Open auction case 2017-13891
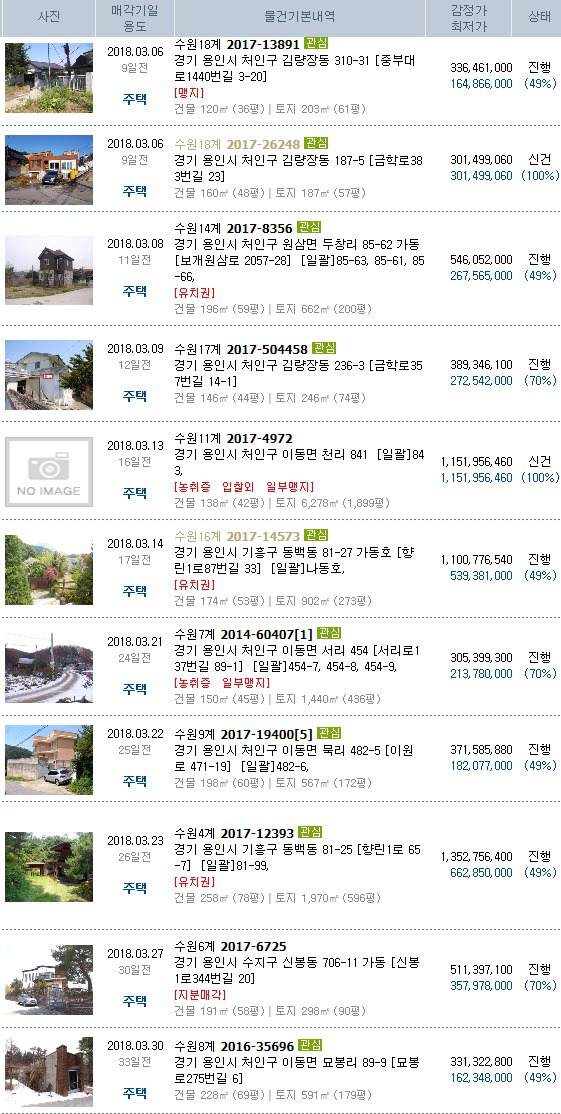The width and height of the screenshot is (561, 1114). pyautogui.click(x=263, y=43)
